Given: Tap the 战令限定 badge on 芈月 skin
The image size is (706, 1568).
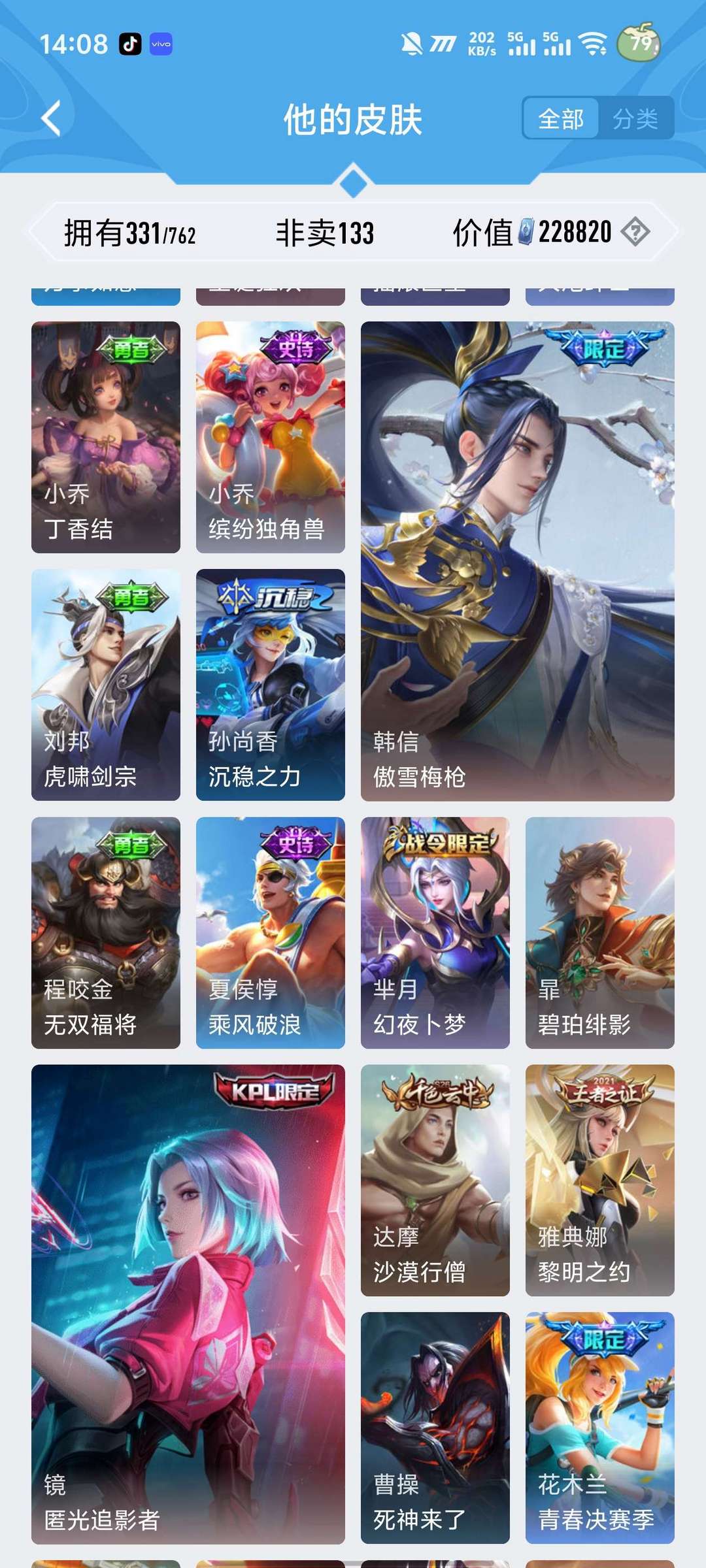Looking at the screenshot, I should click(437, 842).
